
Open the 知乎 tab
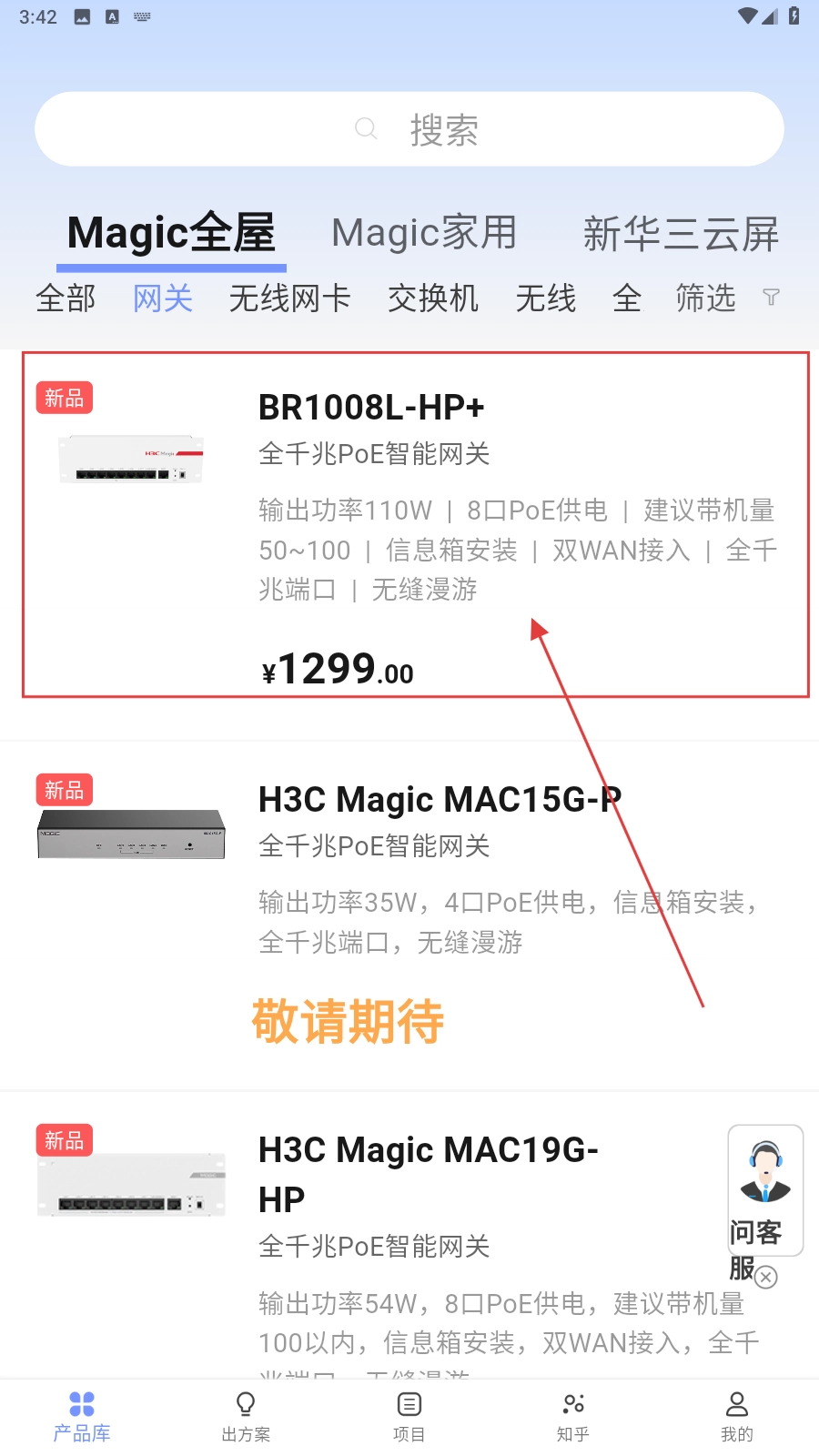(x=573, y=1417)
